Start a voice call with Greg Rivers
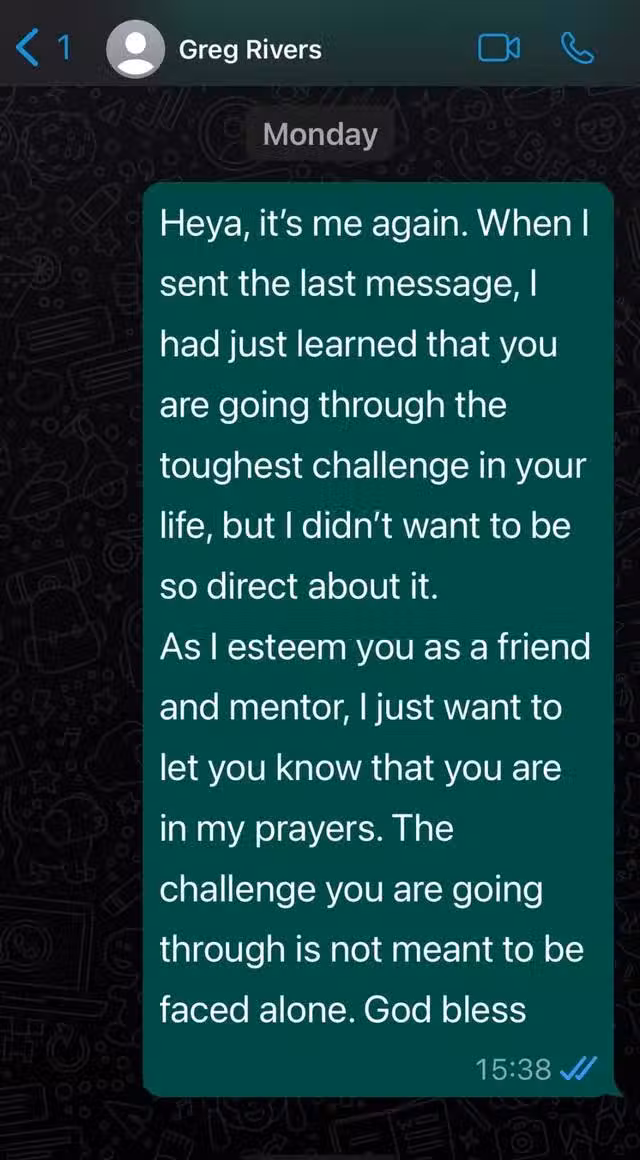The image size is (640, 1160). (x=577, y=47)
